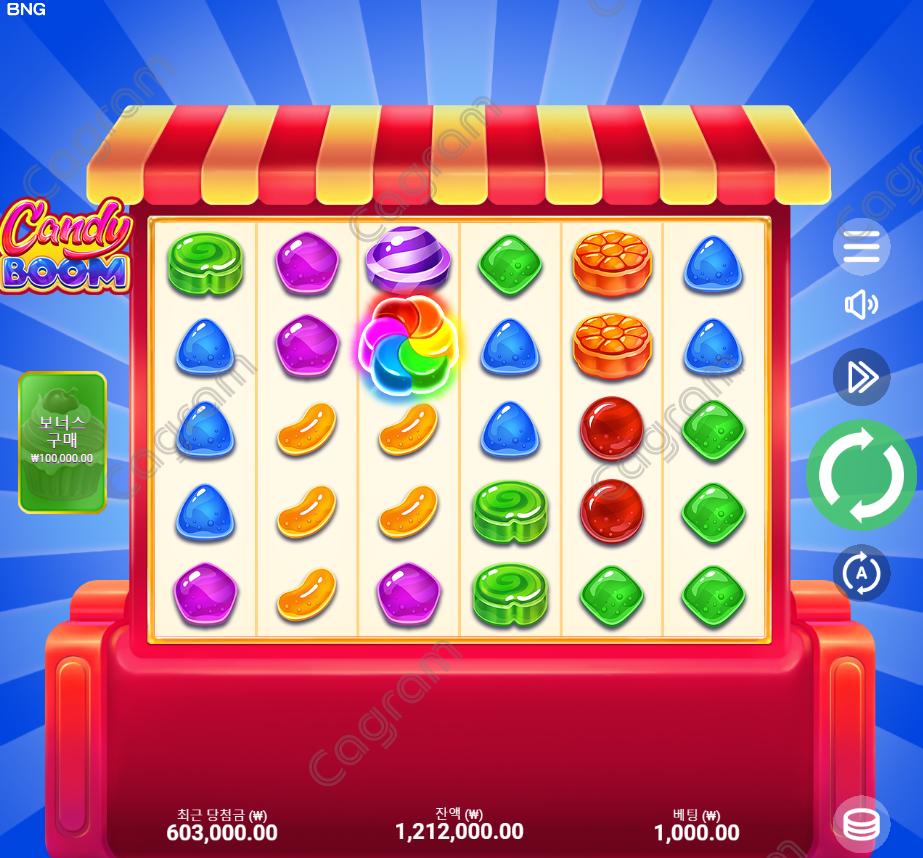Open the hamburger menu
The image size is (923, 858).
click(x=861, y=246)
